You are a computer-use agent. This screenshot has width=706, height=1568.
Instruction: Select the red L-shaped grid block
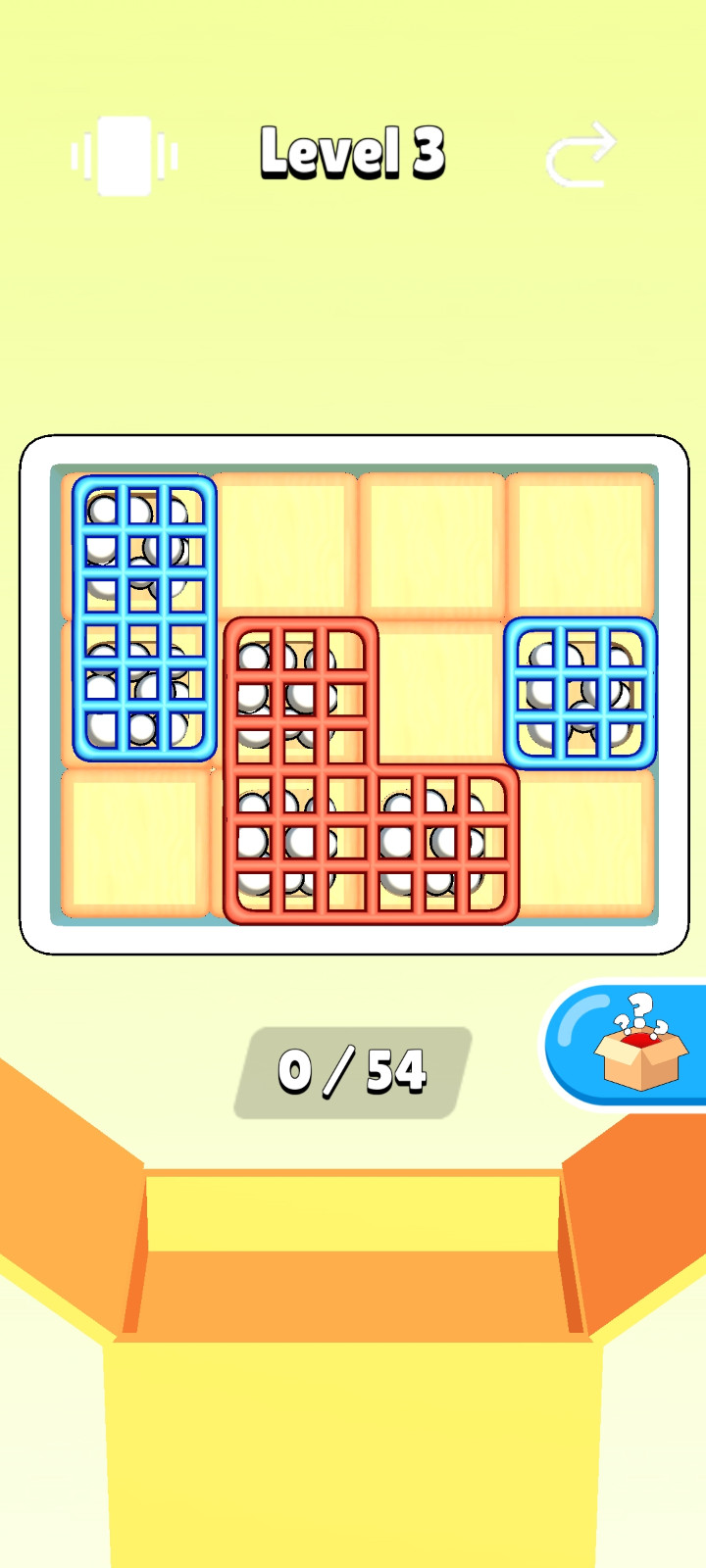[300, 843]
